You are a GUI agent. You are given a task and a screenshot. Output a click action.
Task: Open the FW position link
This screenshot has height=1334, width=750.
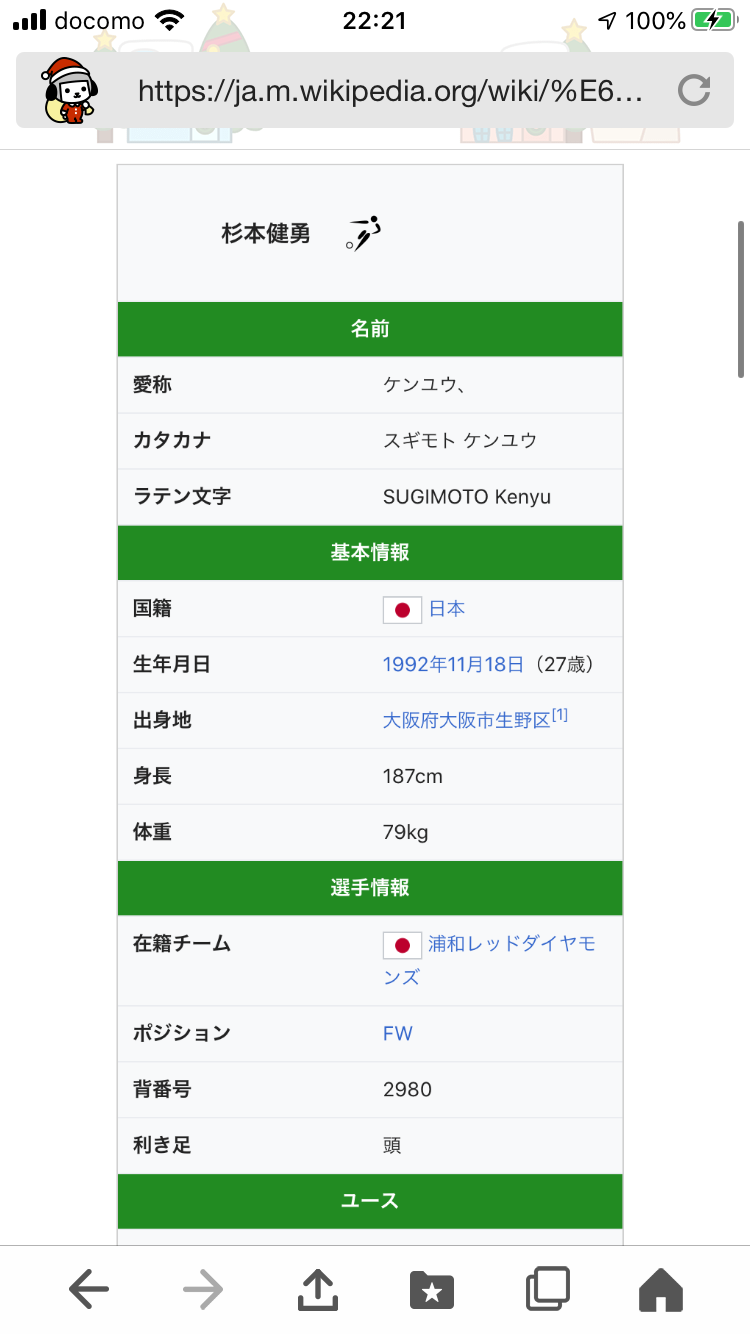pos(397,1034)
